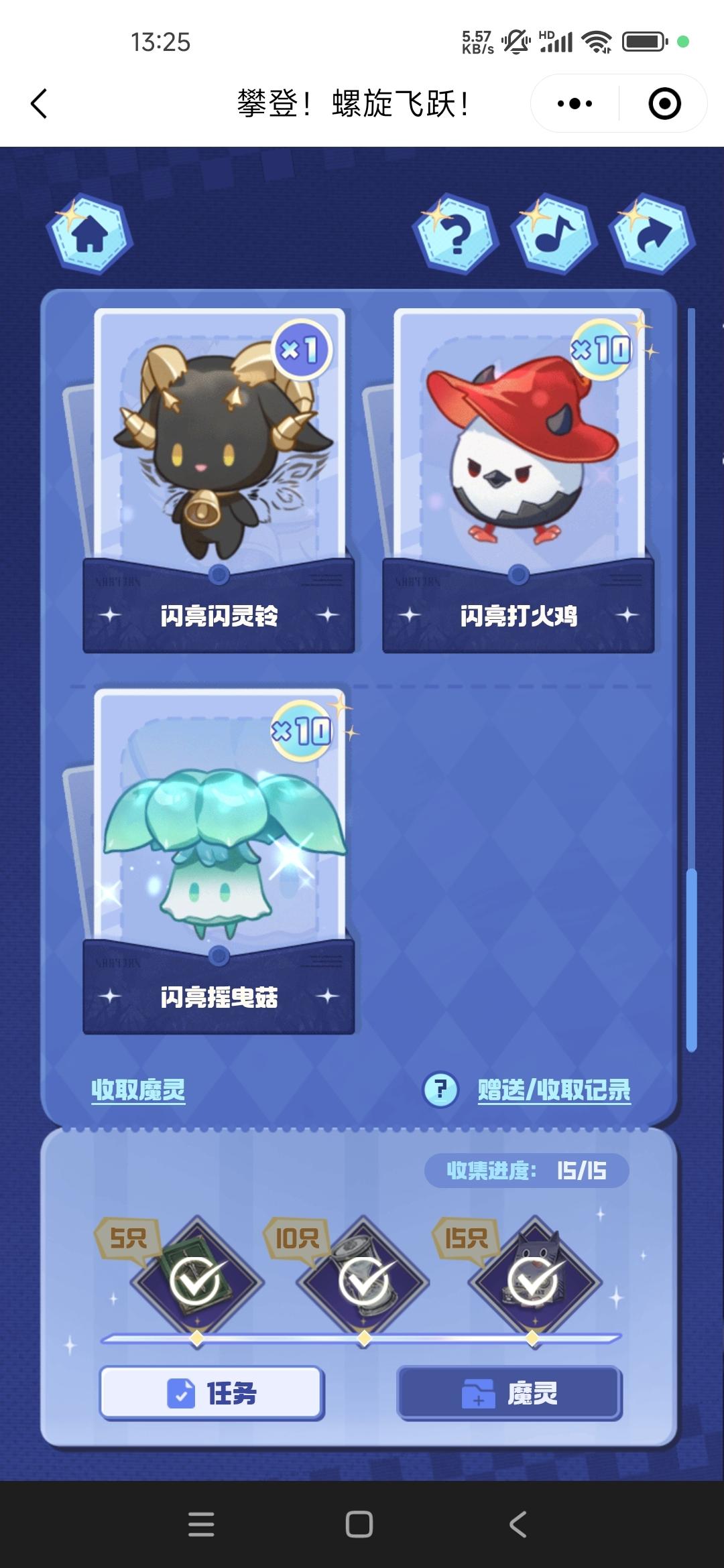Check the 5只 collection reward
This screenshot has height=1568, width=724.
coord(196,1281)
